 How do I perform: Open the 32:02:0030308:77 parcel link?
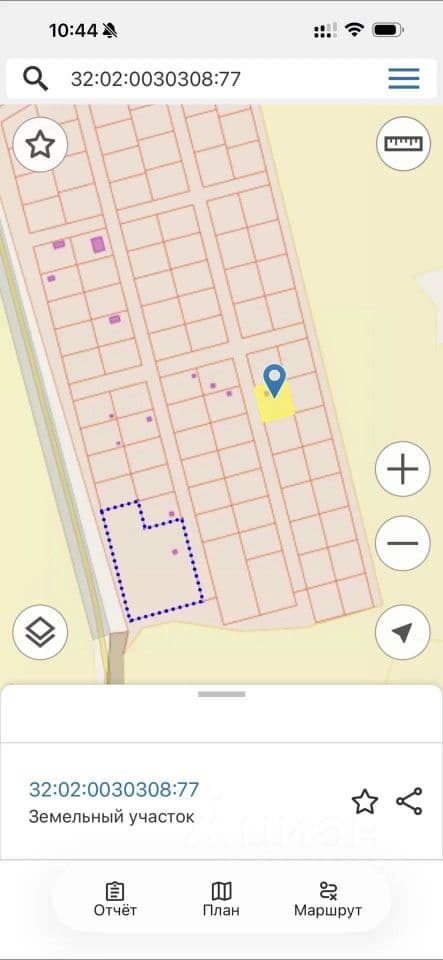click(114, 789)
